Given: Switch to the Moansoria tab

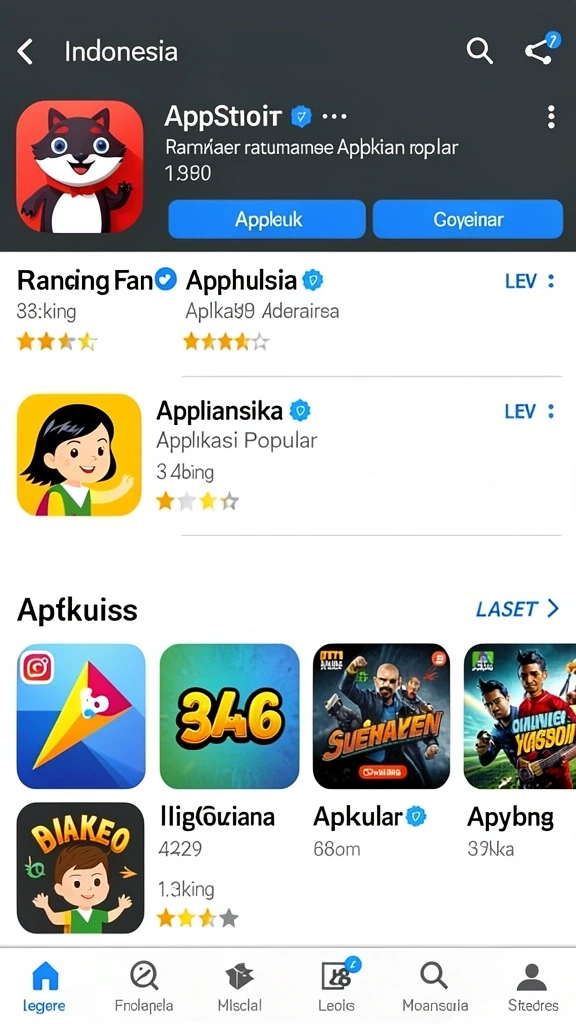Looking at the screenshot, I should point(435,987).
